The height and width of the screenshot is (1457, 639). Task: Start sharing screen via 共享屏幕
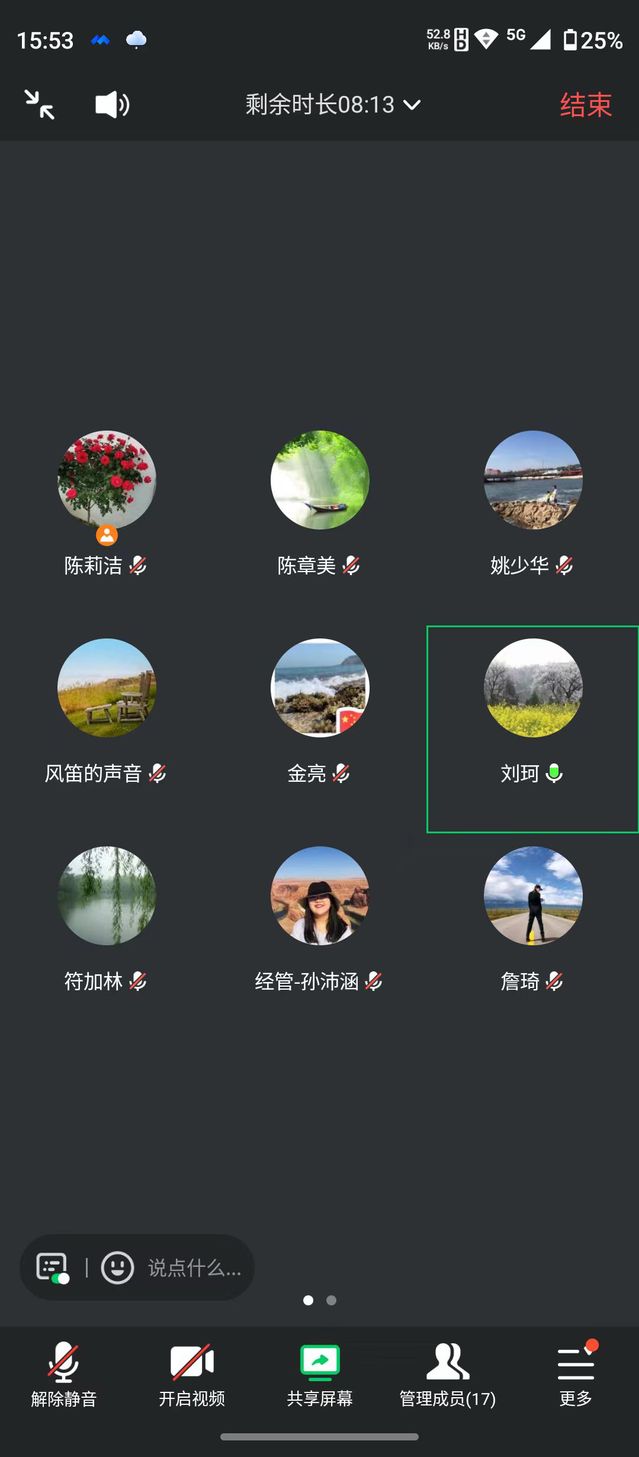[320, 1375]
